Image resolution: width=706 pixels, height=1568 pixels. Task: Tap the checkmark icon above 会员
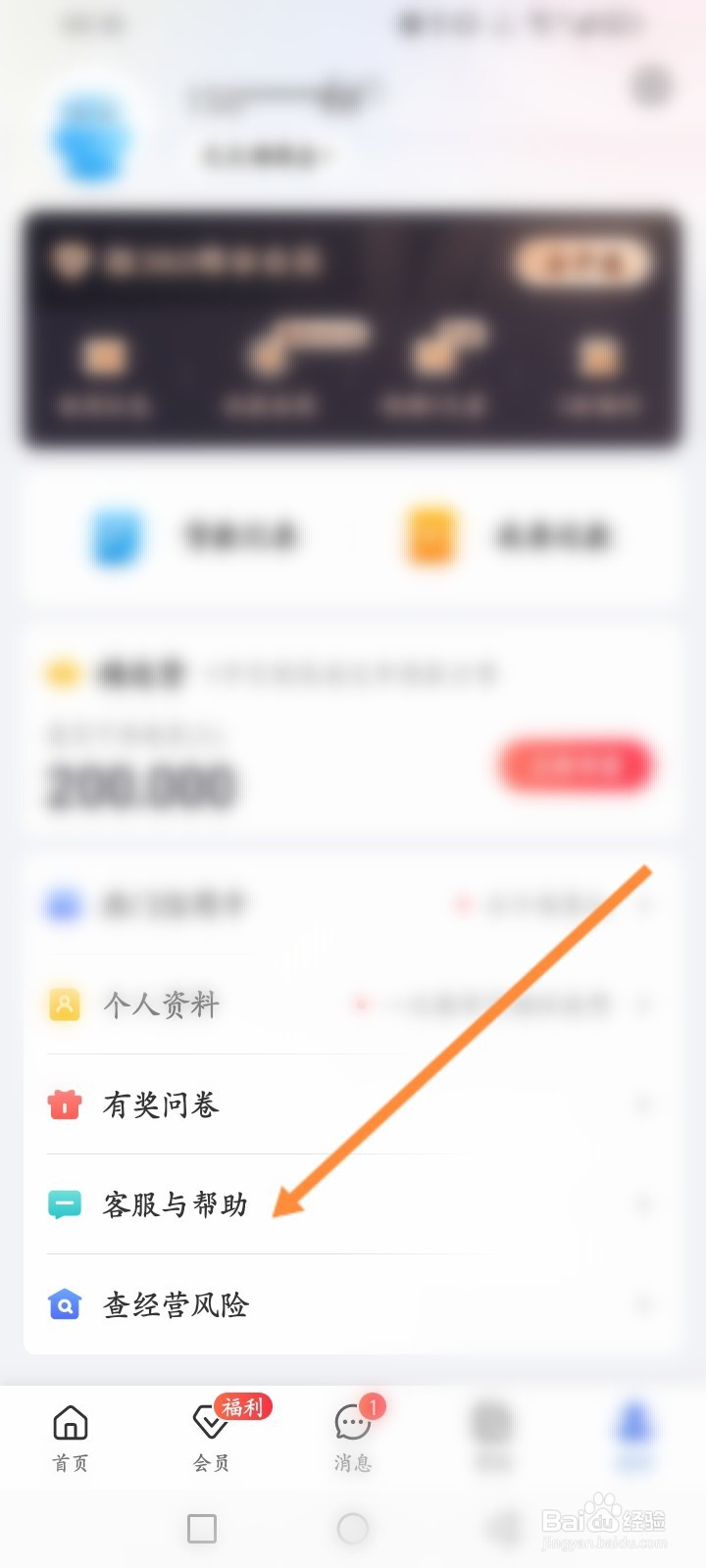[x=210, y=1424]
